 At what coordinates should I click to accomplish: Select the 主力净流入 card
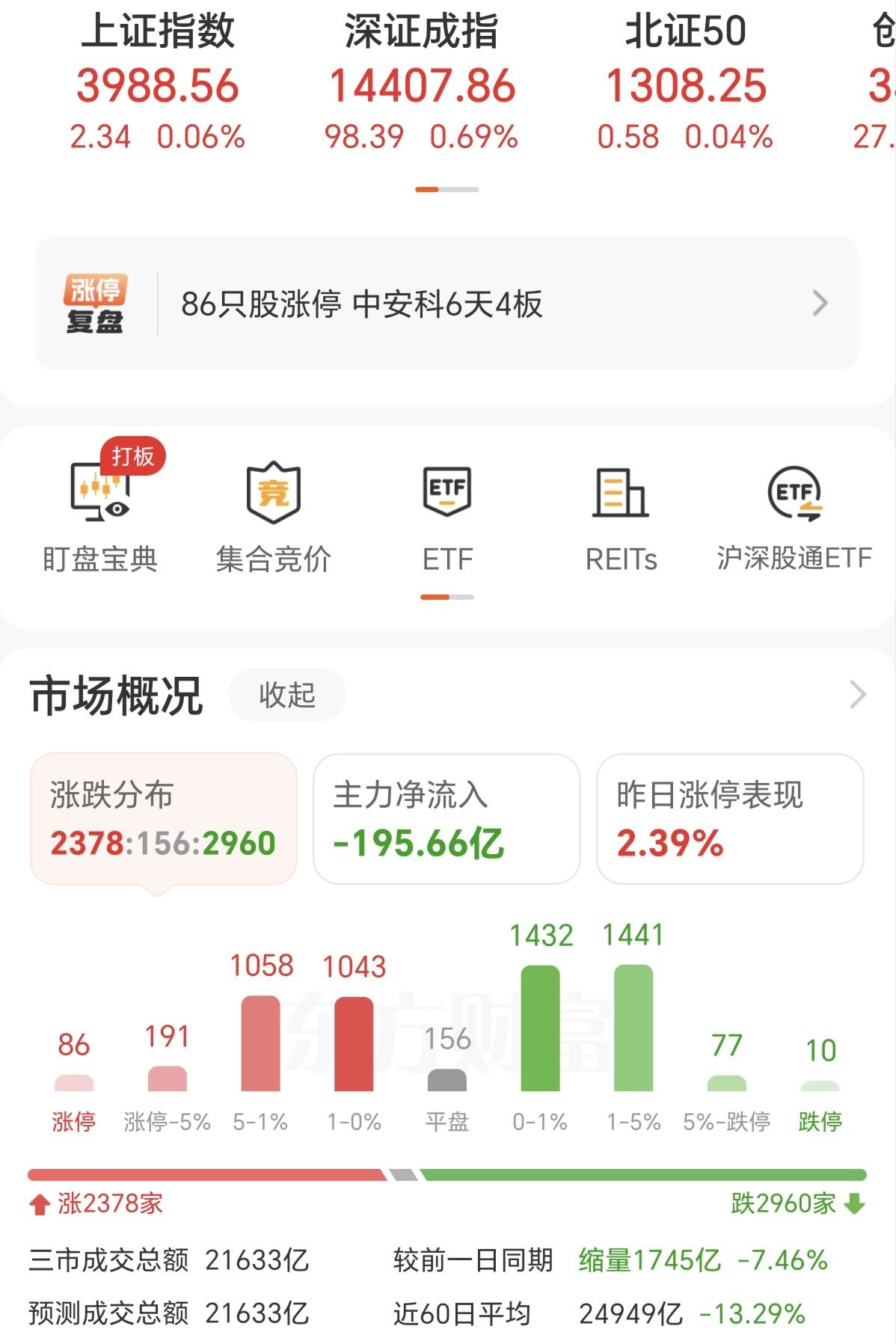click(x=445, y=819)
